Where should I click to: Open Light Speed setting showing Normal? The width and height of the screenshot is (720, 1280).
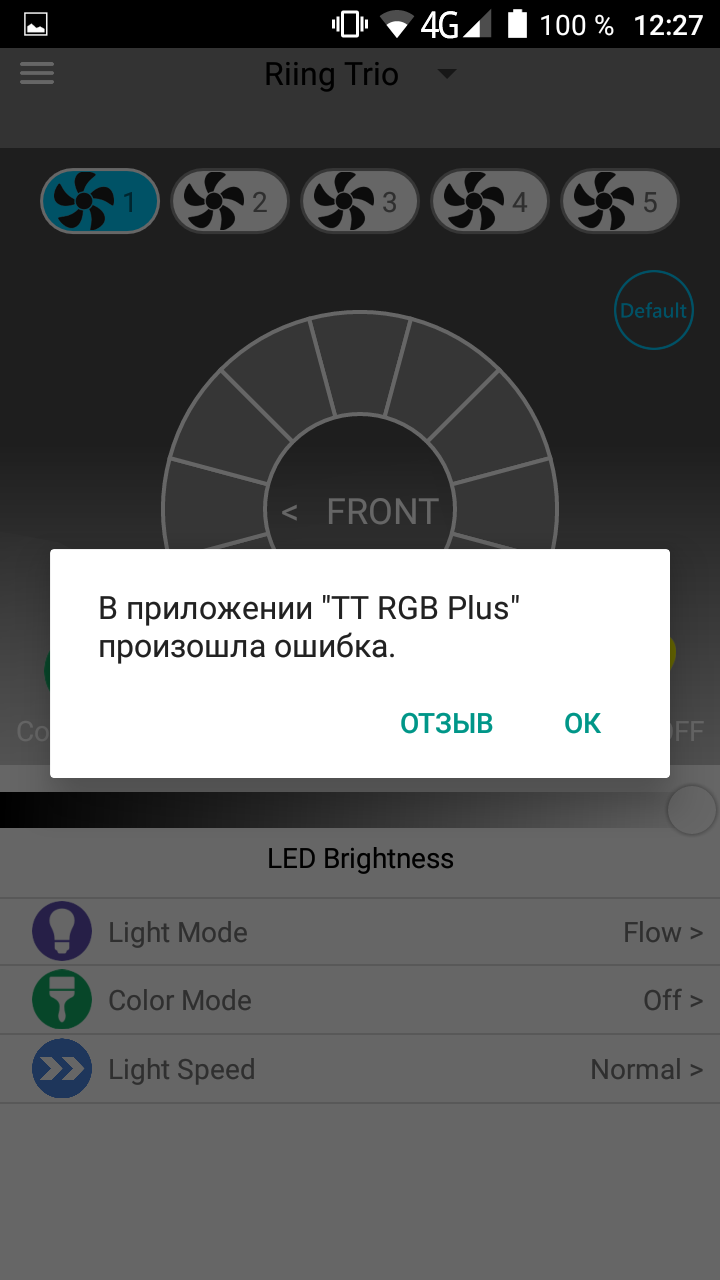pos(360,1069)
